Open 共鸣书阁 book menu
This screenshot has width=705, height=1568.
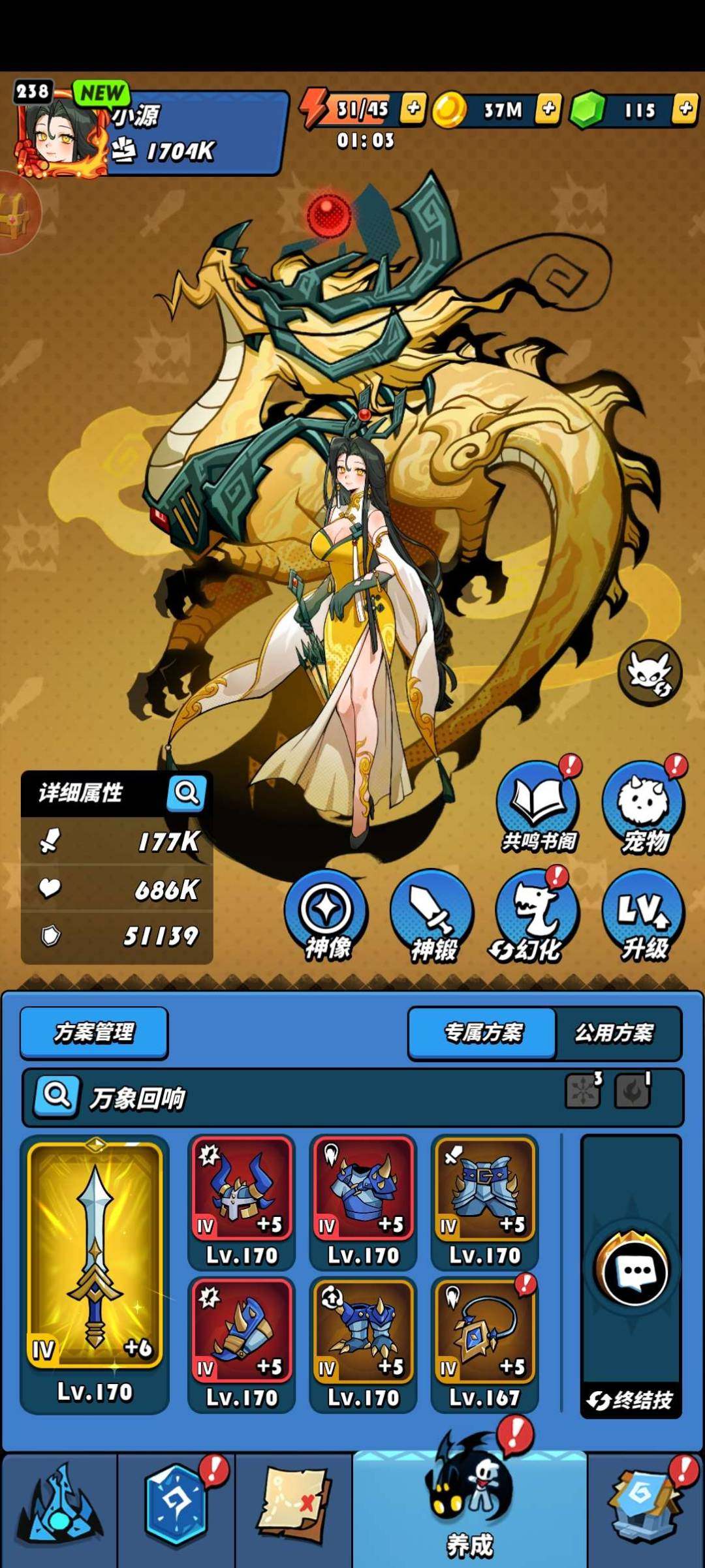pyautogui.click(x=538, y=807)
